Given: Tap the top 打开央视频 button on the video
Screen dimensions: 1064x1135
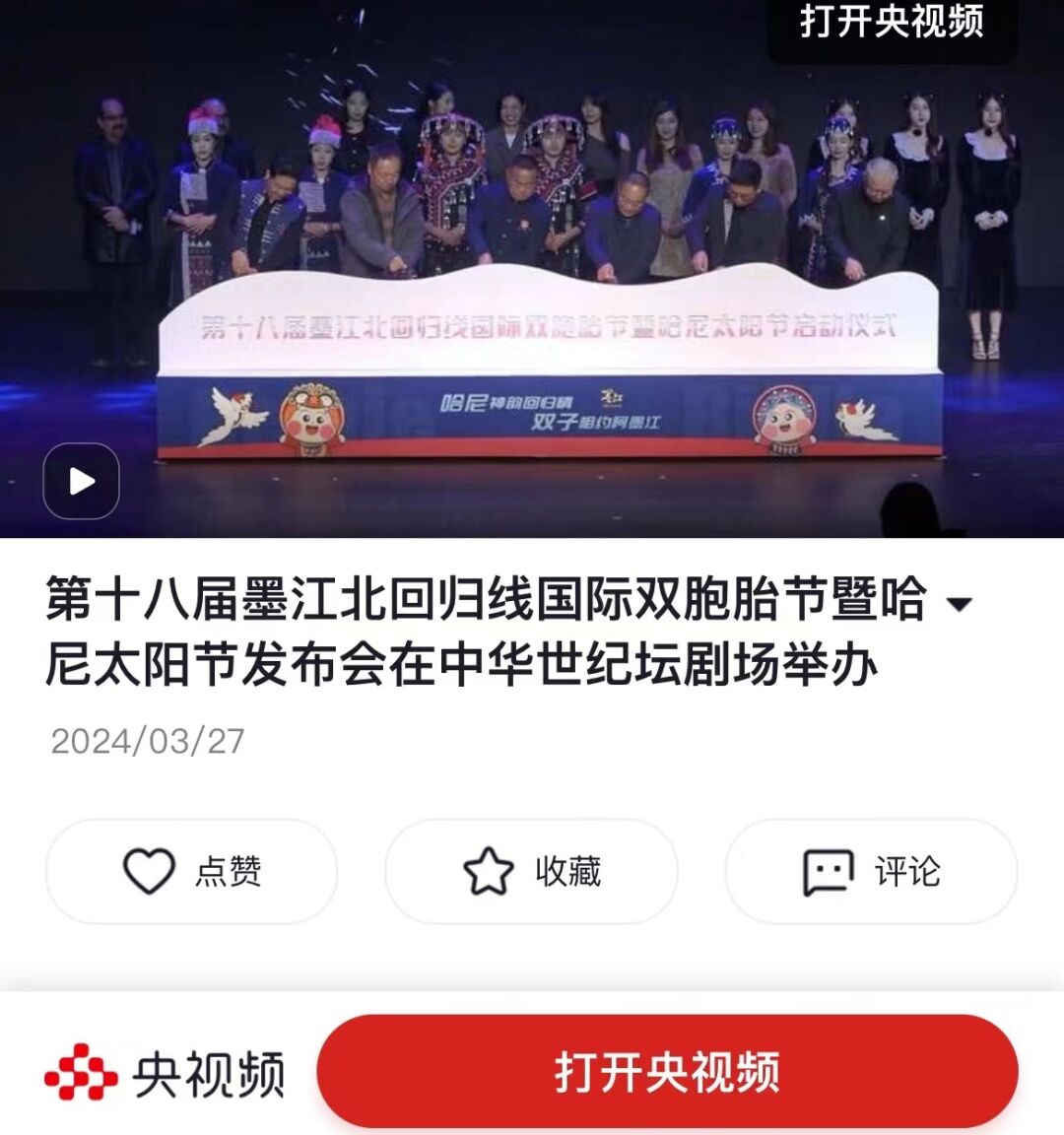Looking at the screenshot, I should pyautogui.click(x=892, y=22).
